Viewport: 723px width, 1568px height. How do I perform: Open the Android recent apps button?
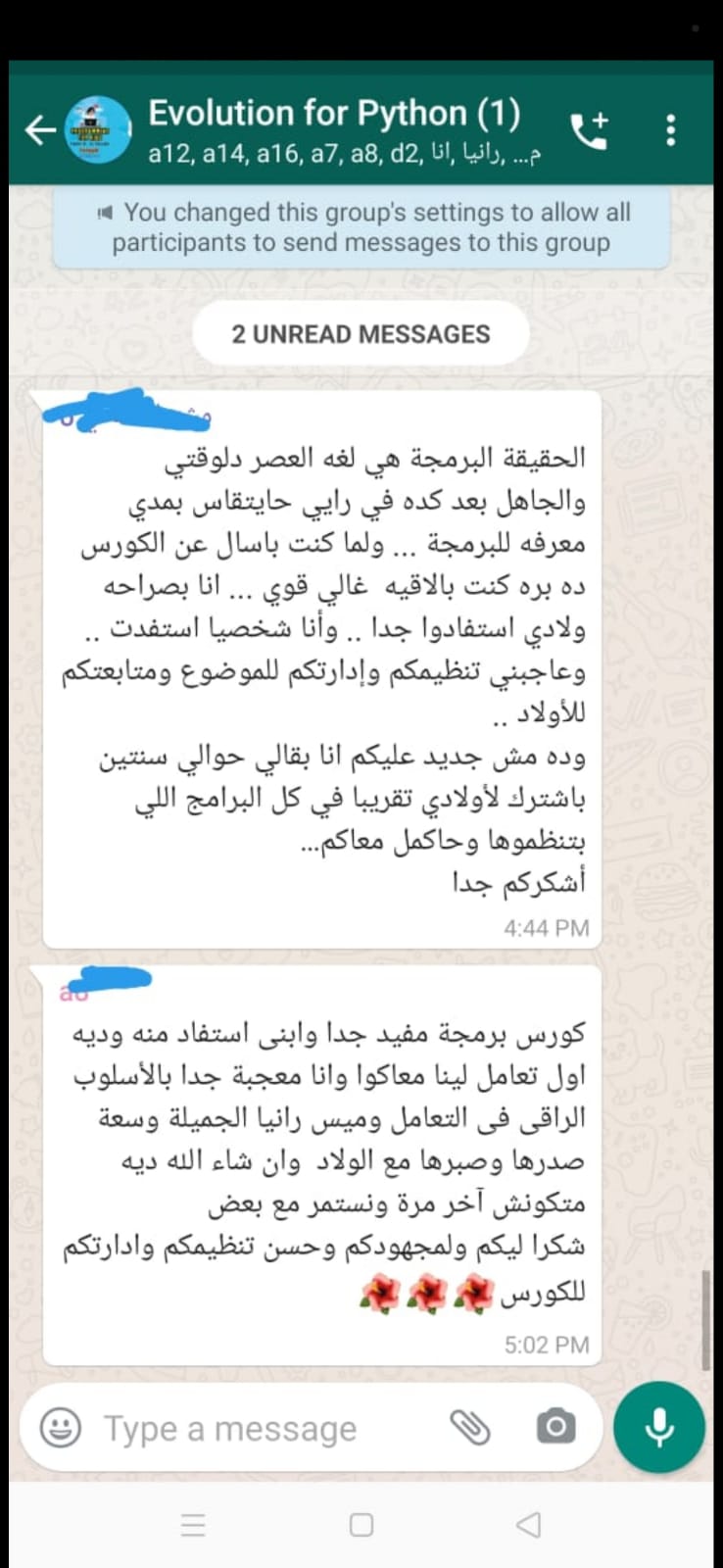tap(192, 1524)
